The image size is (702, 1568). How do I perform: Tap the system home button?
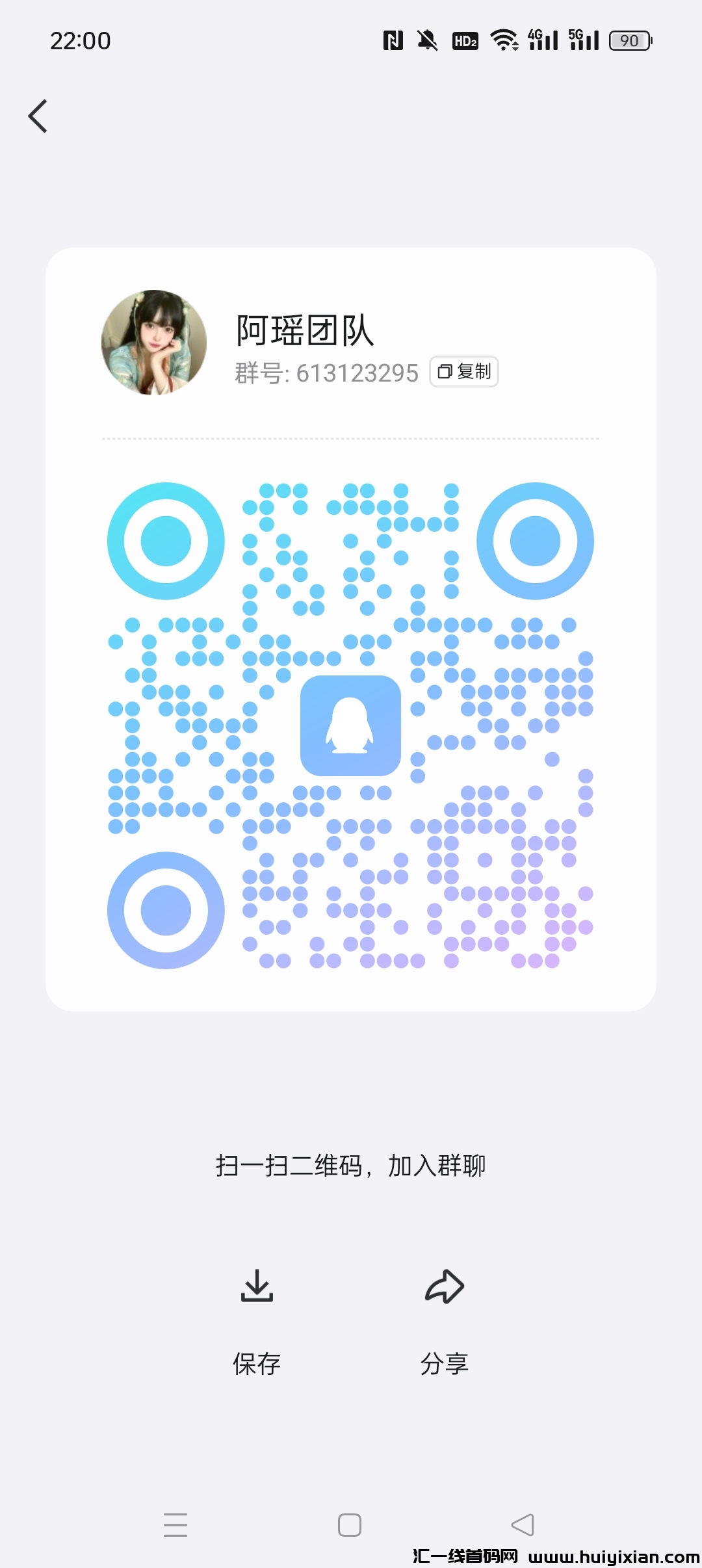click(x=350, y=1524)
